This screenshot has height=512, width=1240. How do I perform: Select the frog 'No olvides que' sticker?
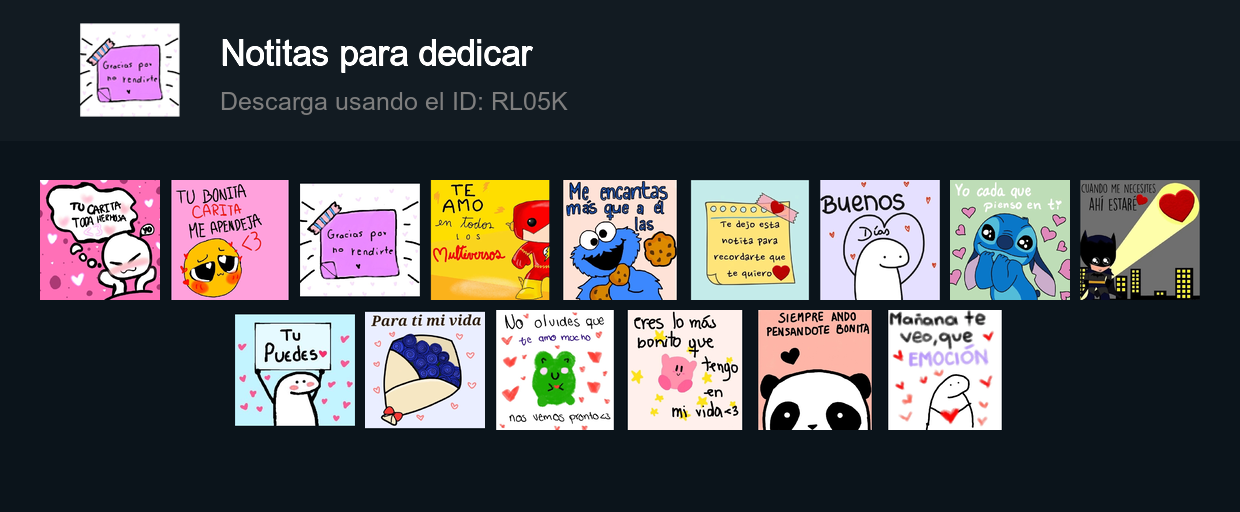(x=555, y=370)
